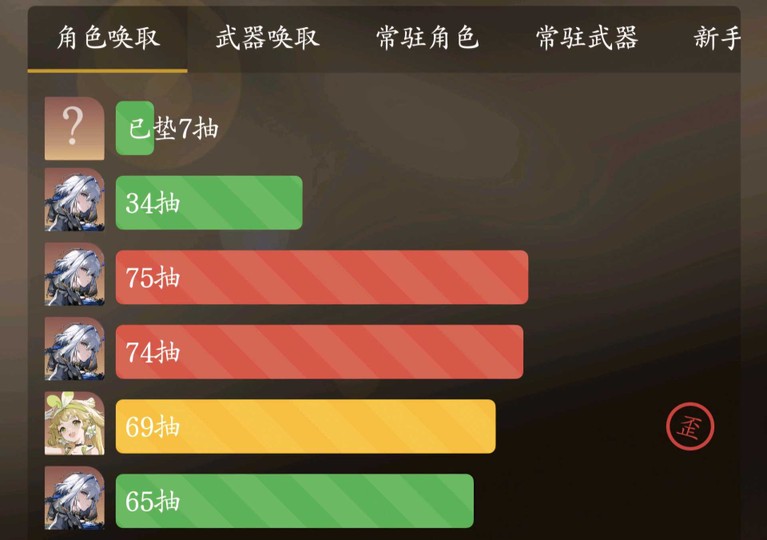Switch to the 武器唤取 tab
The height and width of the screenshot is (540, 767).
click(268, 38)
